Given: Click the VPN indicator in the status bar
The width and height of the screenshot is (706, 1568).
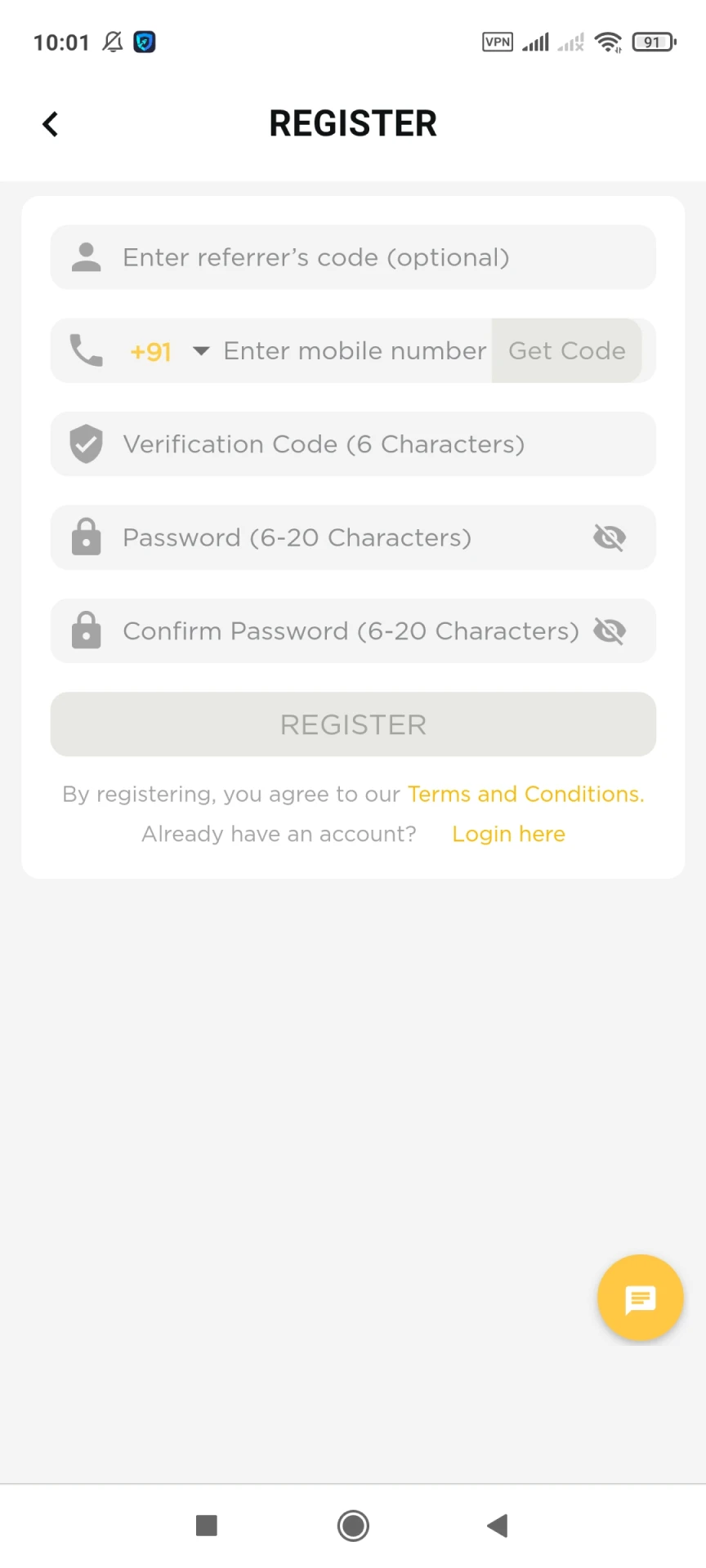Looking at the screenshot, I should [x=497, y=42].
